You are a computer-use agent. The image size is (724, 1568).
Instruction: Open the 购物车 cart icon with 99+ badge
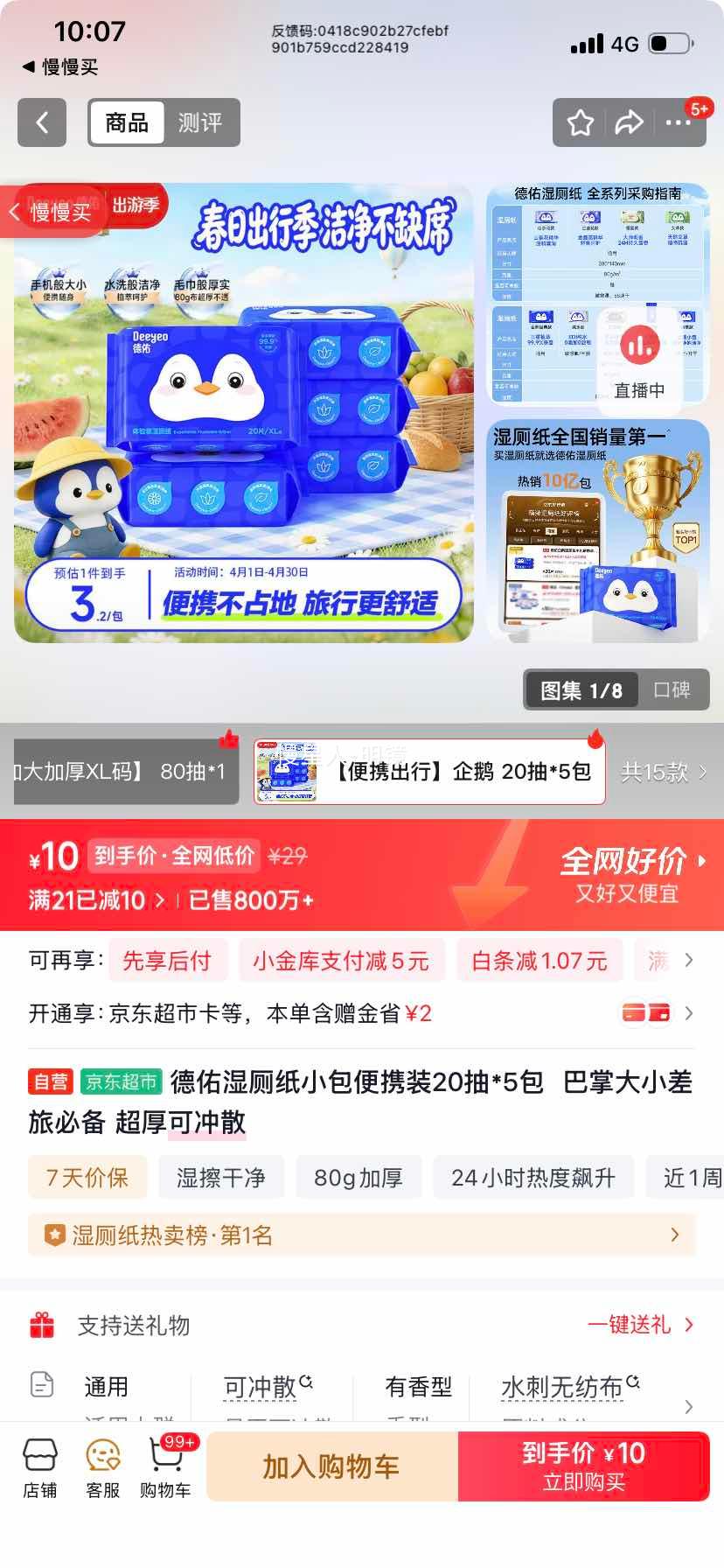(166, 1466)
